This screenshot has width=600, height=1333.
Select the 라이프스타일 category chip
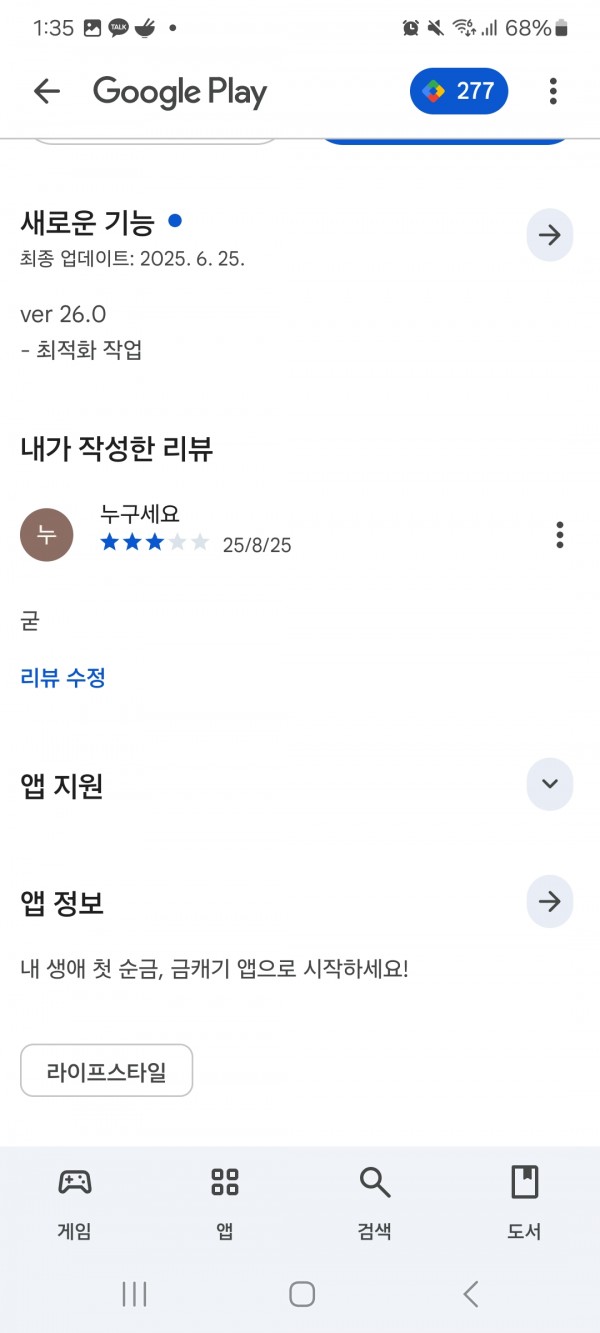coord(106,1072)
